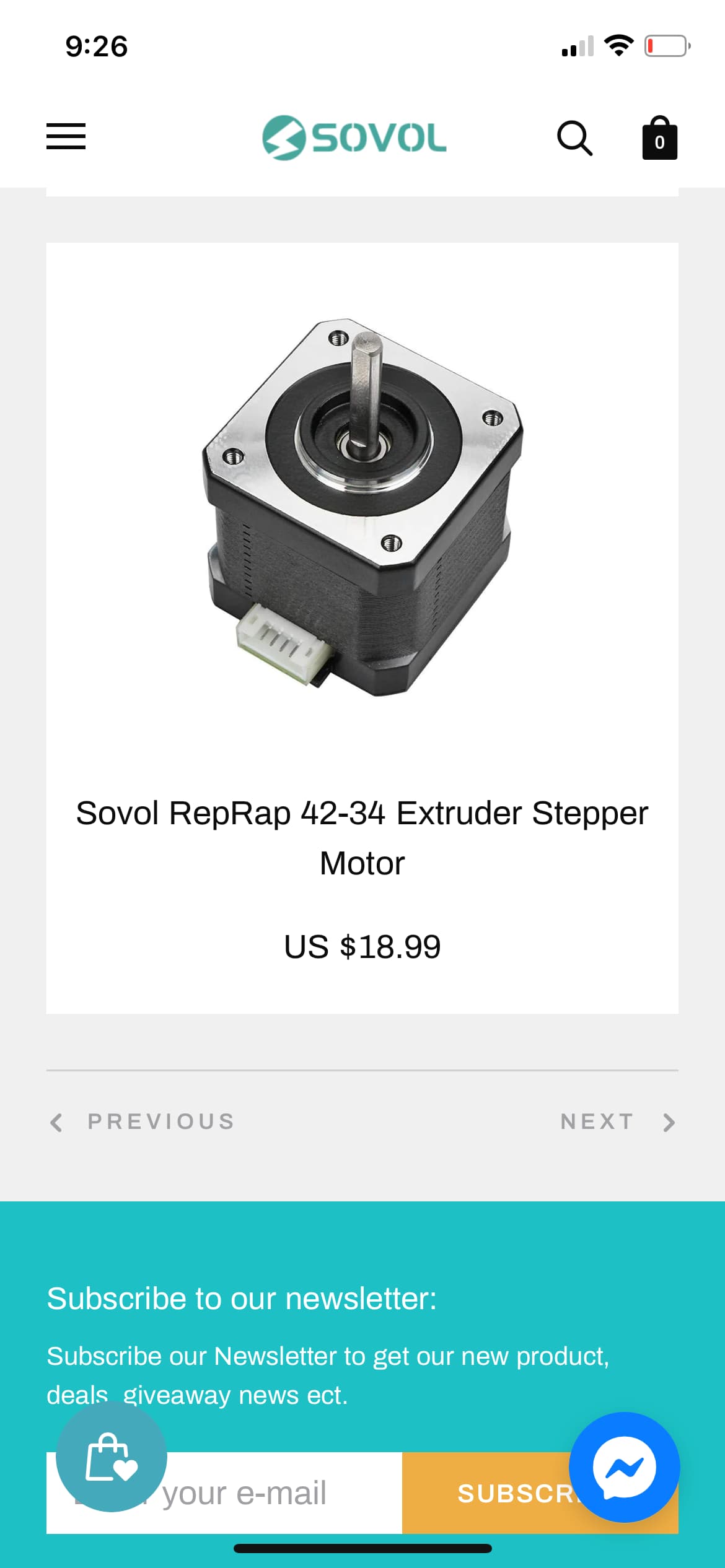
Task: Tap the search magnifier icon
Action: pyautogui.click(x=574, y=137)
